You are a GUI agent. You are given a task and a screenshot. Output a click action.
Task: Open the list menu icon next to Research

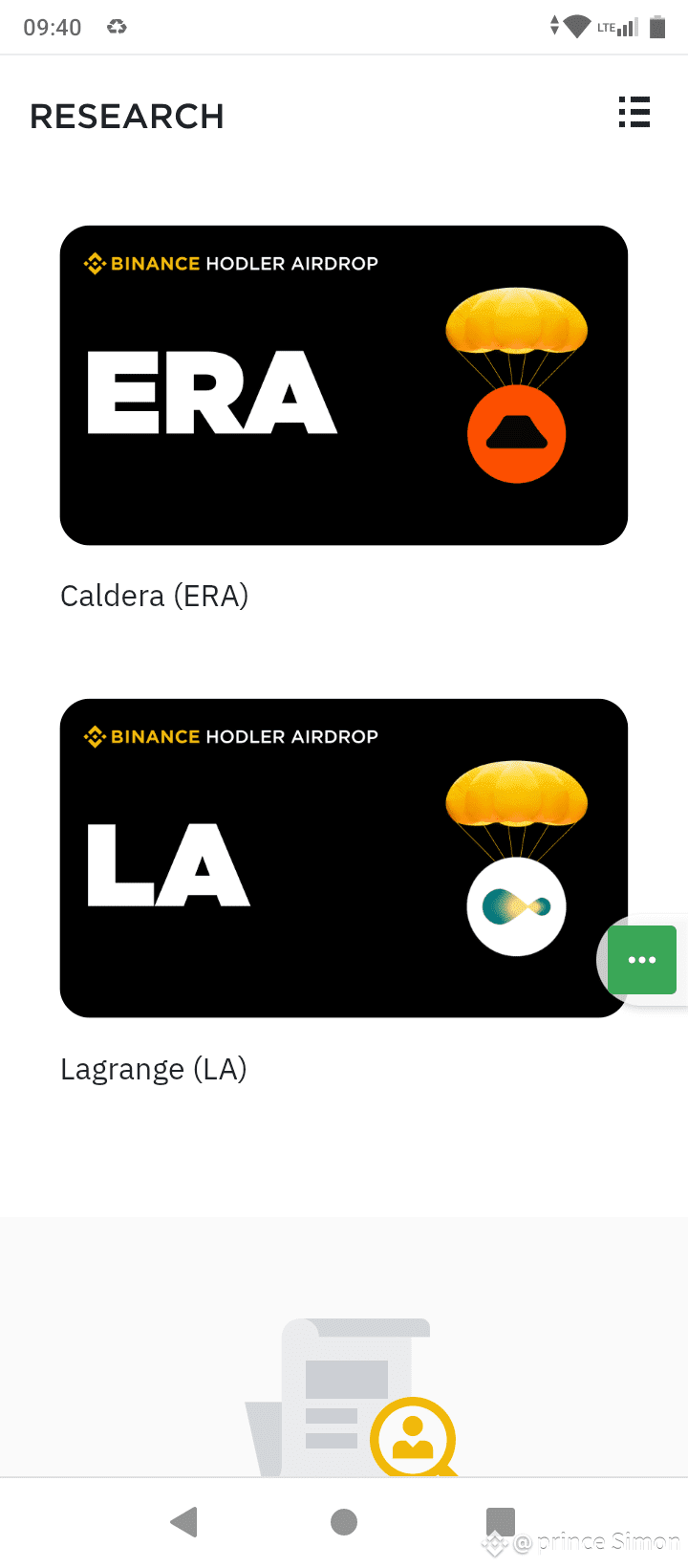pos(634,113)
